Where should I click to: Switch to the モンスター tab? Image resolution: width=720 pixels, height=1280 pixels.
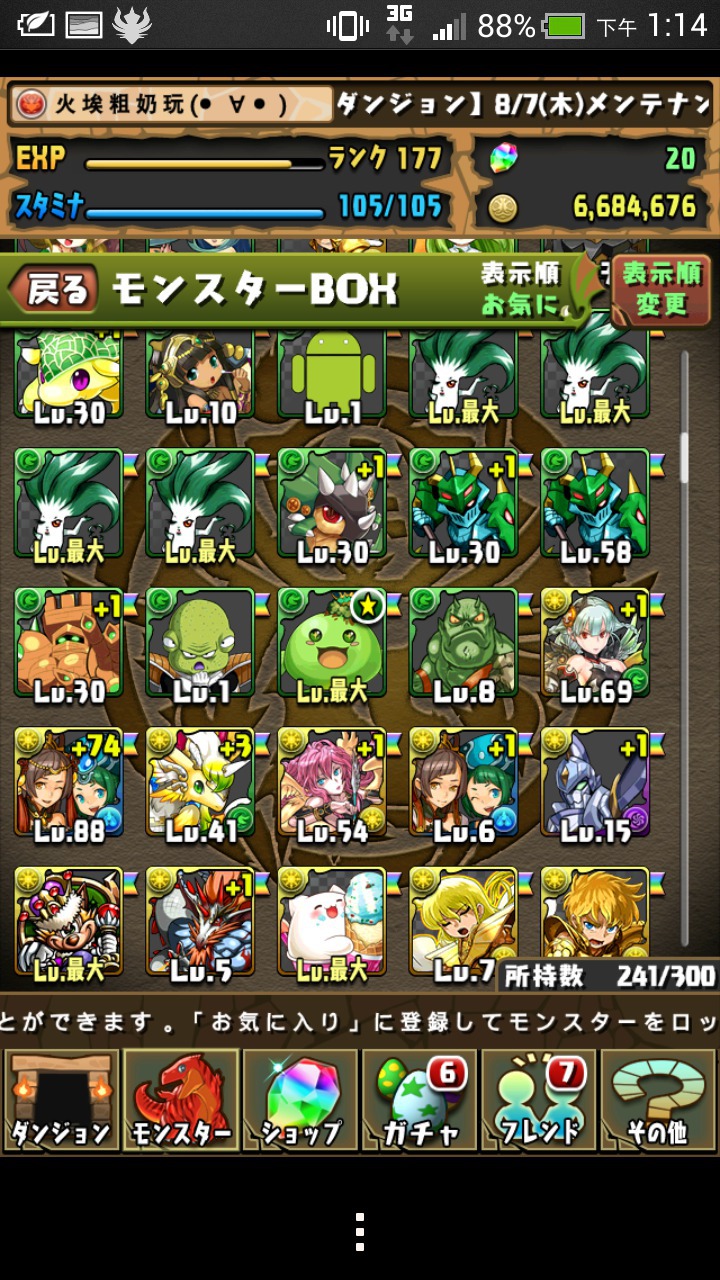pyautogui.click(x=181, y=1100)
